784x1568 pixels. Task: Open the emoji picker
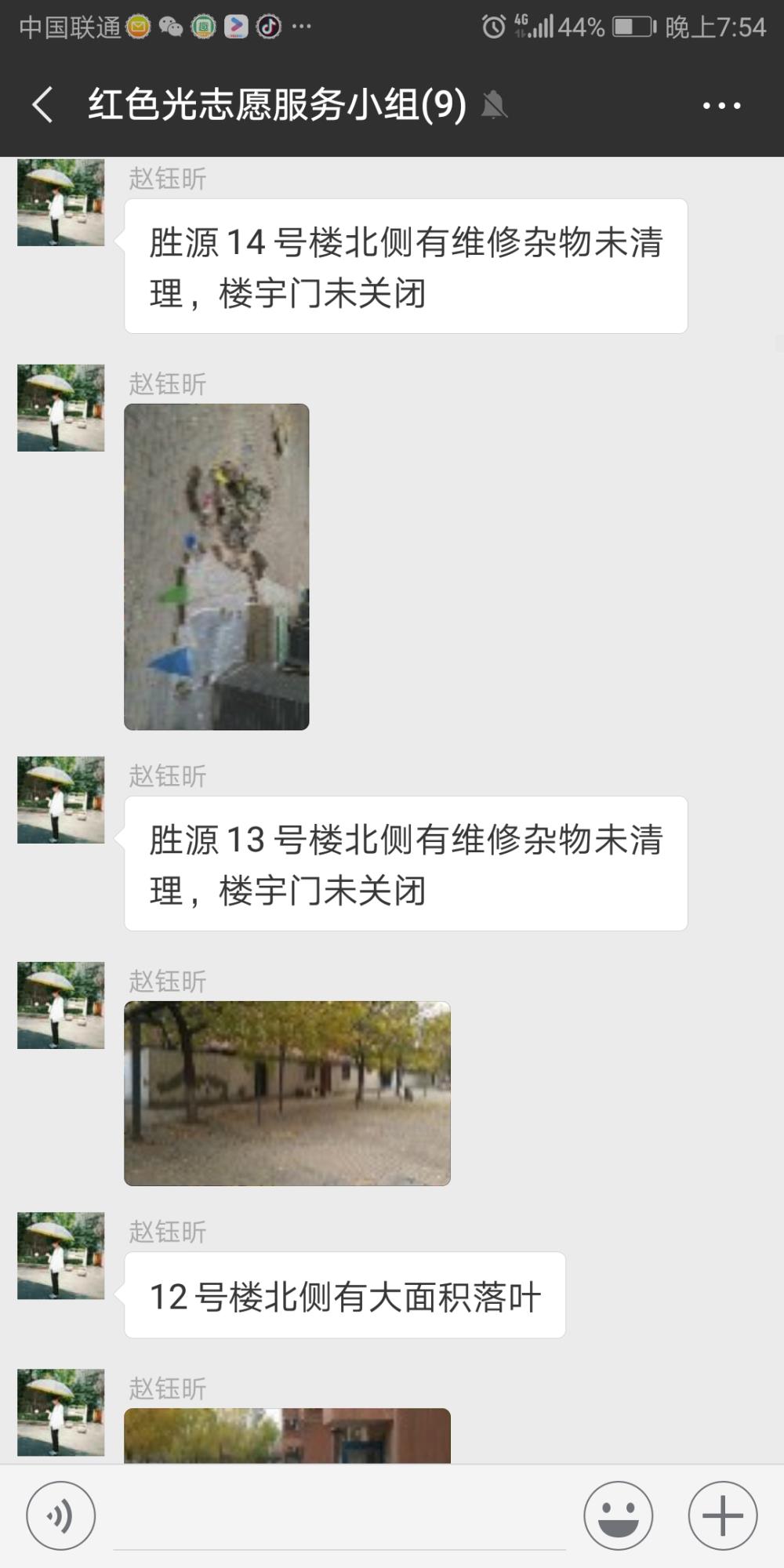click(x=618, y=1516)
